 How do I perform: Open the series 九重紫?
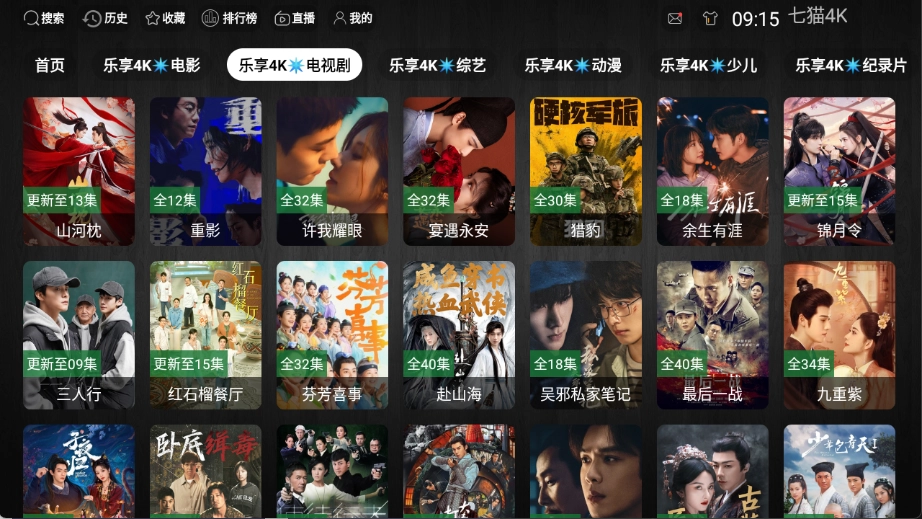tap(839, 335)
